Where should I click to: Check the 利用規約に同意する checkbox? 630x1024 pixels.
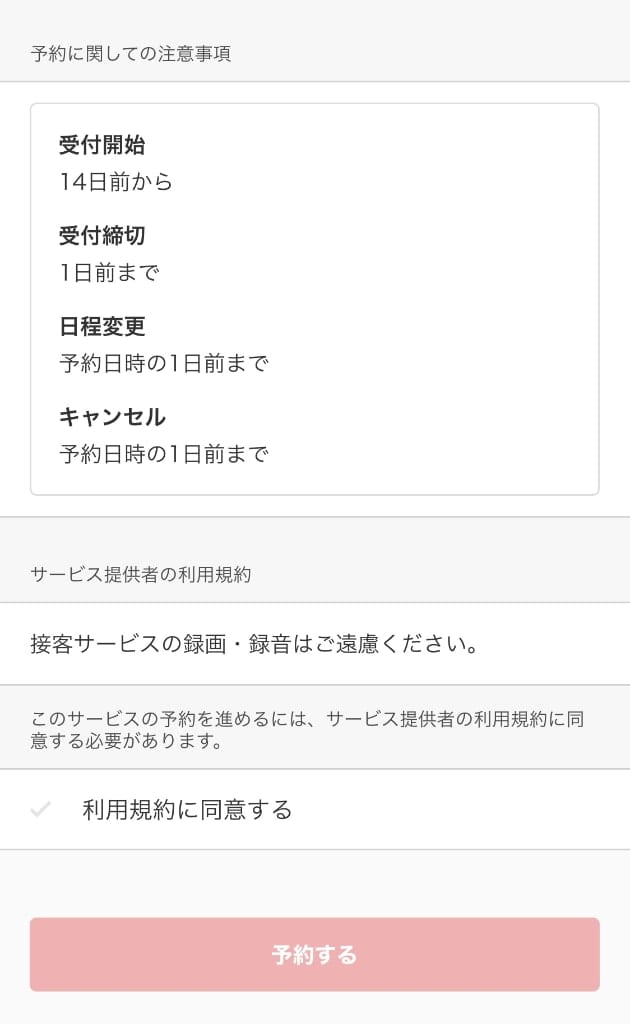coord(40,810)
